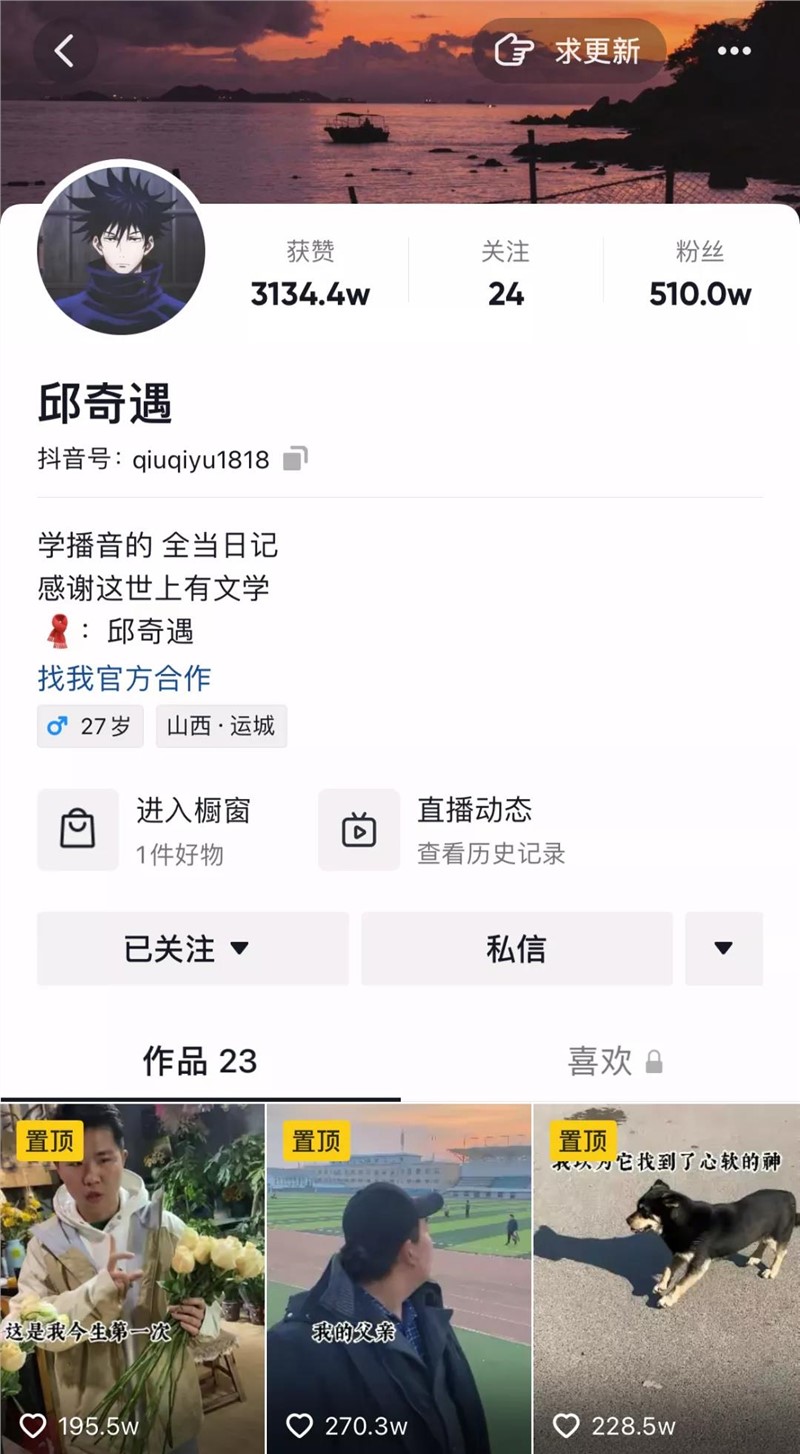The width and height of the screenshot is (800, 1454).
Task: View the 关注 24 following list
Action: click(506, 273)
